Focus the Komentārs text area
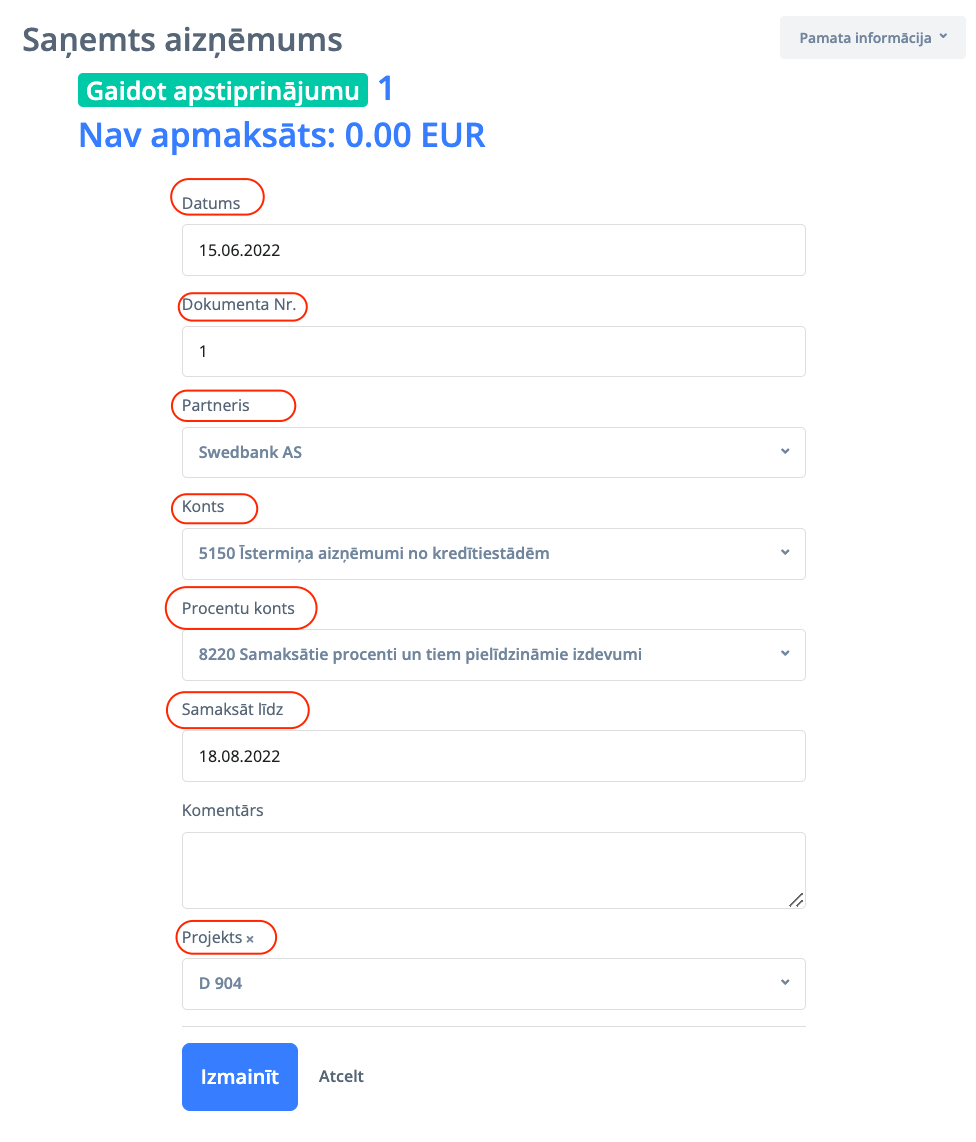 [x=493, y=870]
